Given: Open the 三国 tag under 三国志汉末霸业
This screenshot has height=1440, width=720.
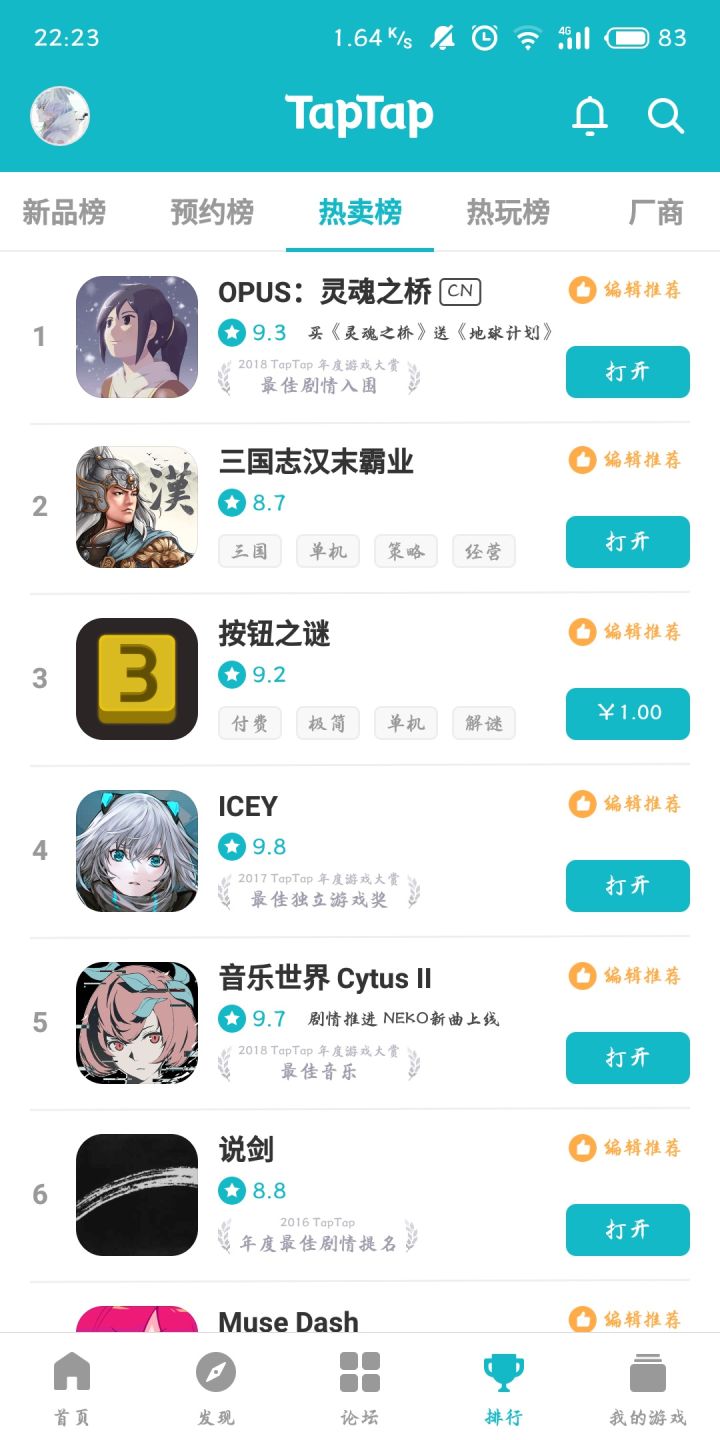Looking at the screenshot, I should click(249, 551).
